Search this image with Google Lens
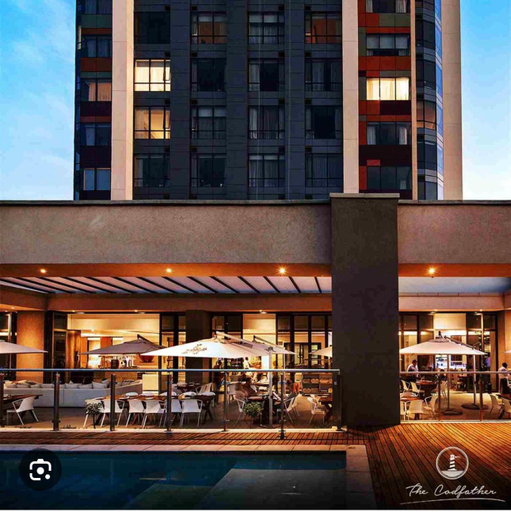 40,470
